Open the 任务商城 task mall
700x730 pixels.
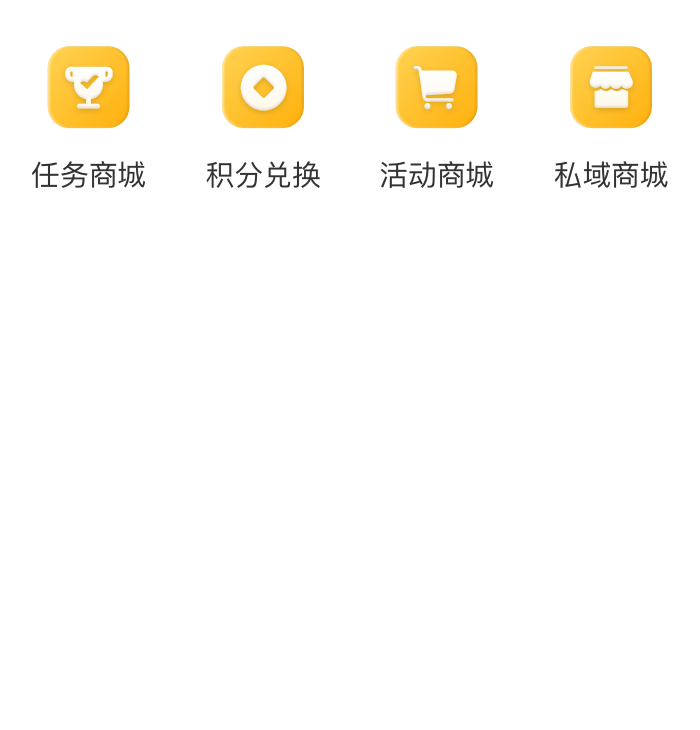coord(88,88)
